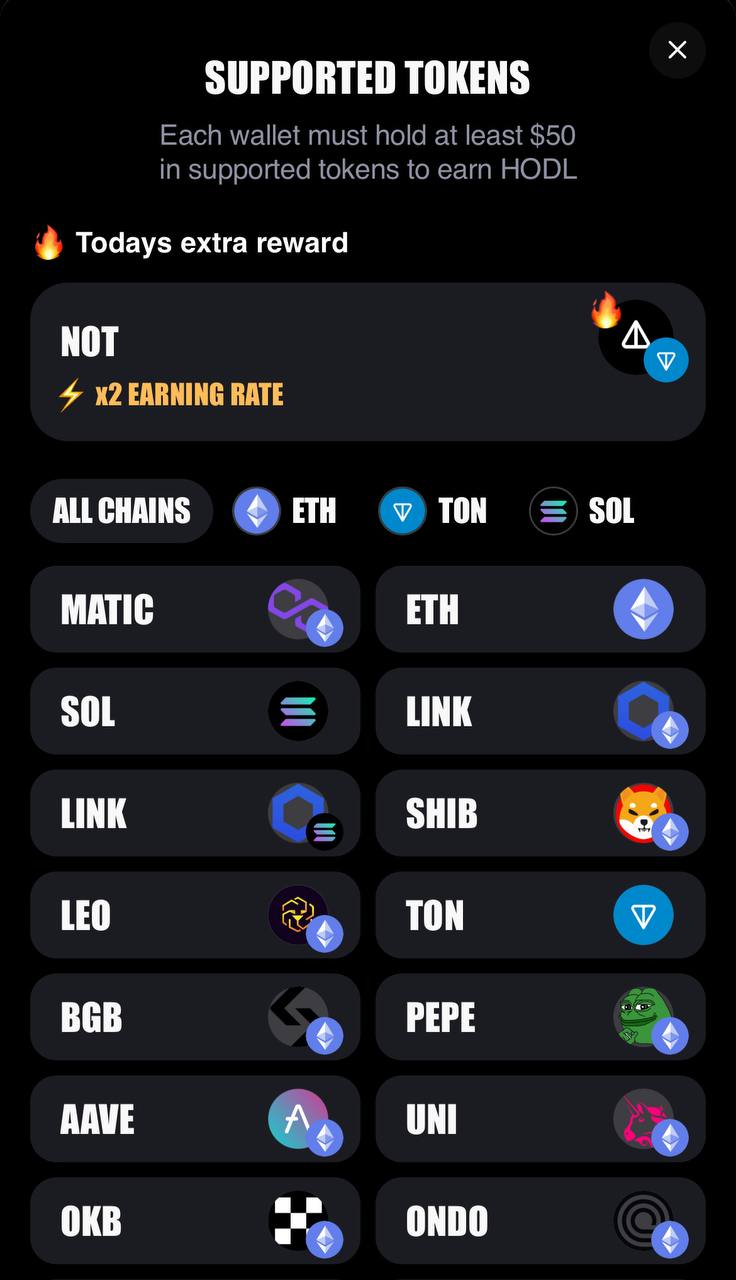Close the Supported Tokens dialog

(677, 50)
